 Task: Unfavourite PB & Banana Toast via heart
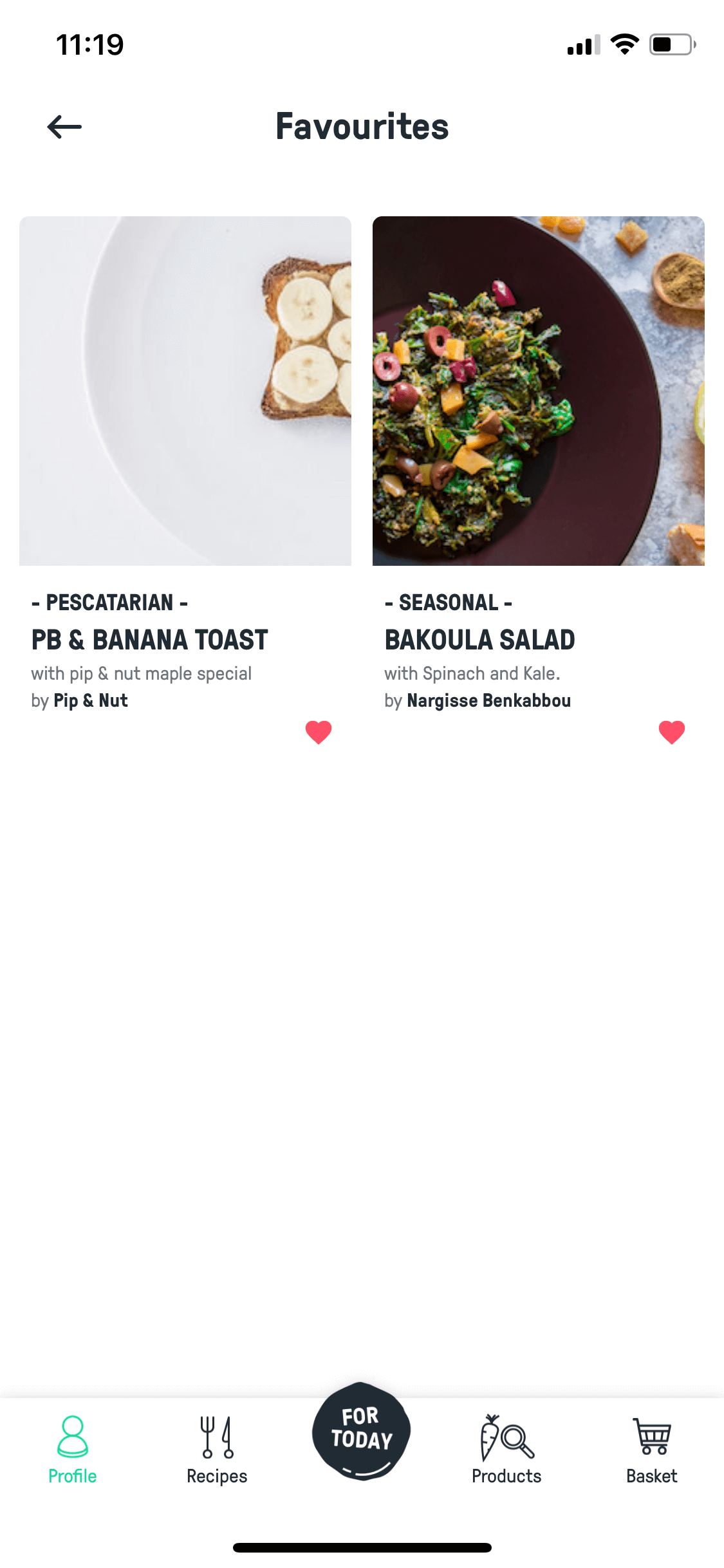click(x=319, y=732)
